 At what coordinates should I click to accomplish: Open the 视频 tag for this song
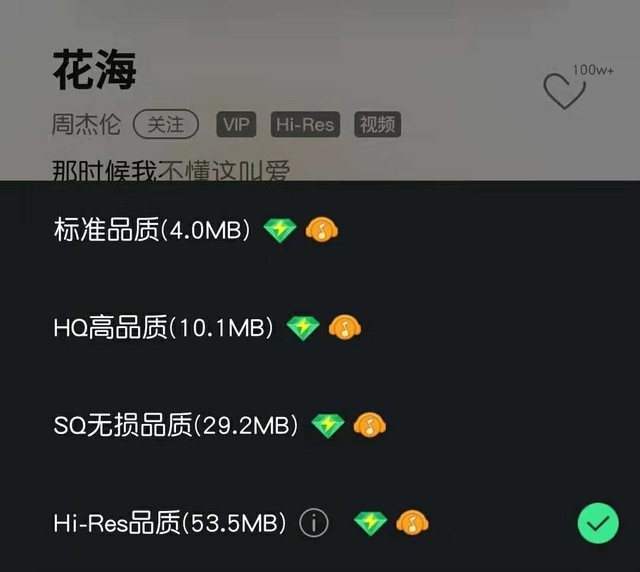[x=378, y=125]
